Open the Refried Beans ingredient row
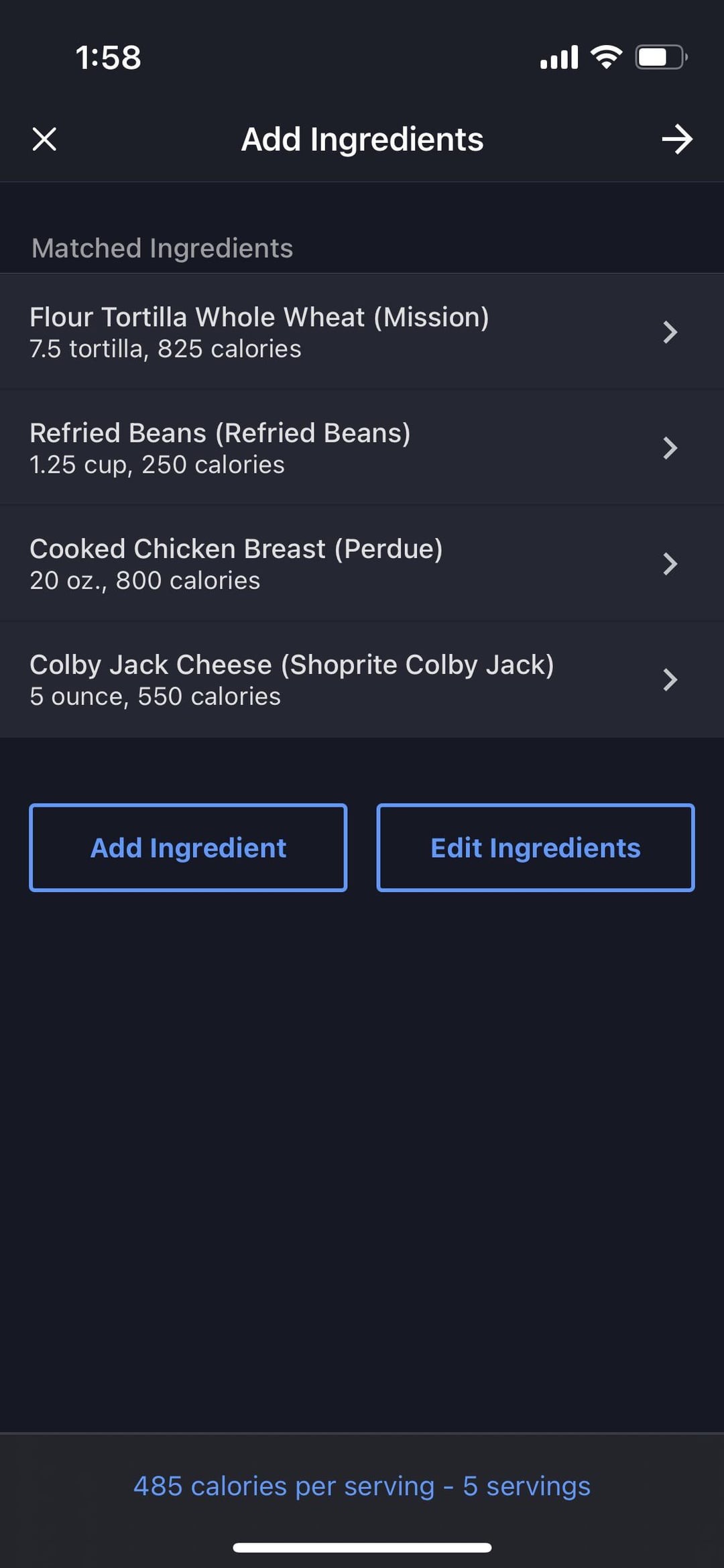 click(x=362, y=447)
